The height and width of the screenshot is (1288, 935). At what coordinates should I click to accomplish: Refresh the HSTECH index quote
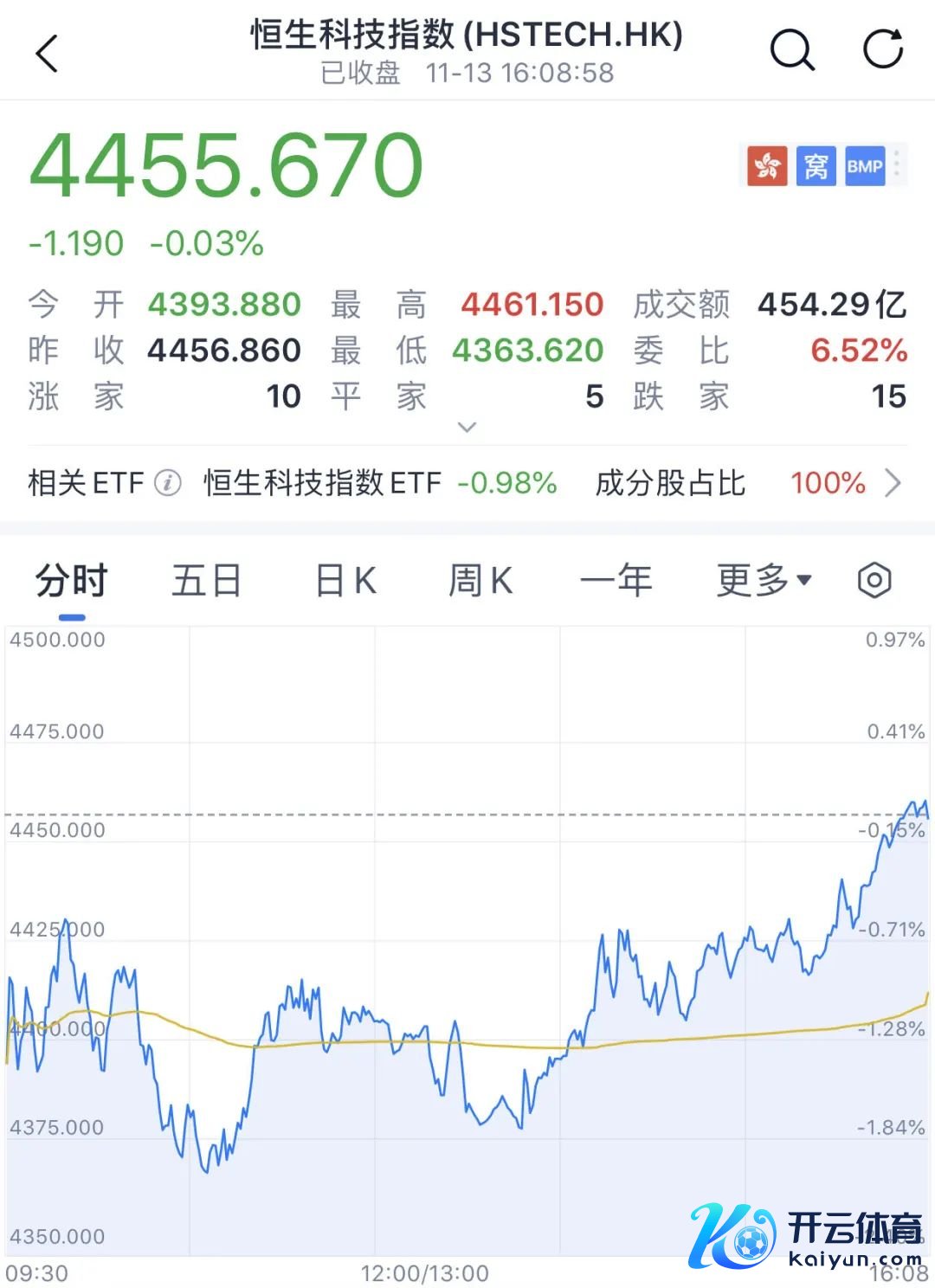coord(883,49)
